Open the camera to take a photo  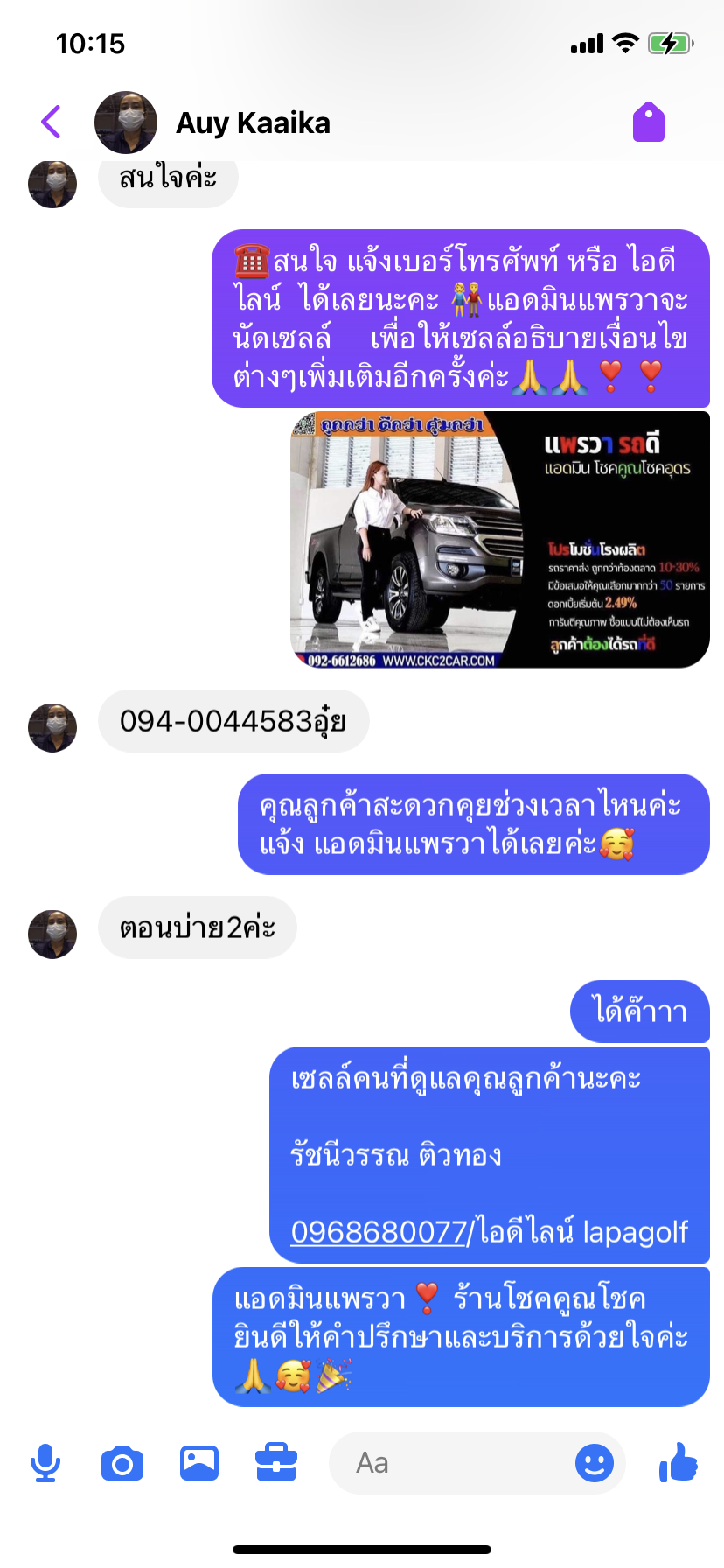(122, 1463)
